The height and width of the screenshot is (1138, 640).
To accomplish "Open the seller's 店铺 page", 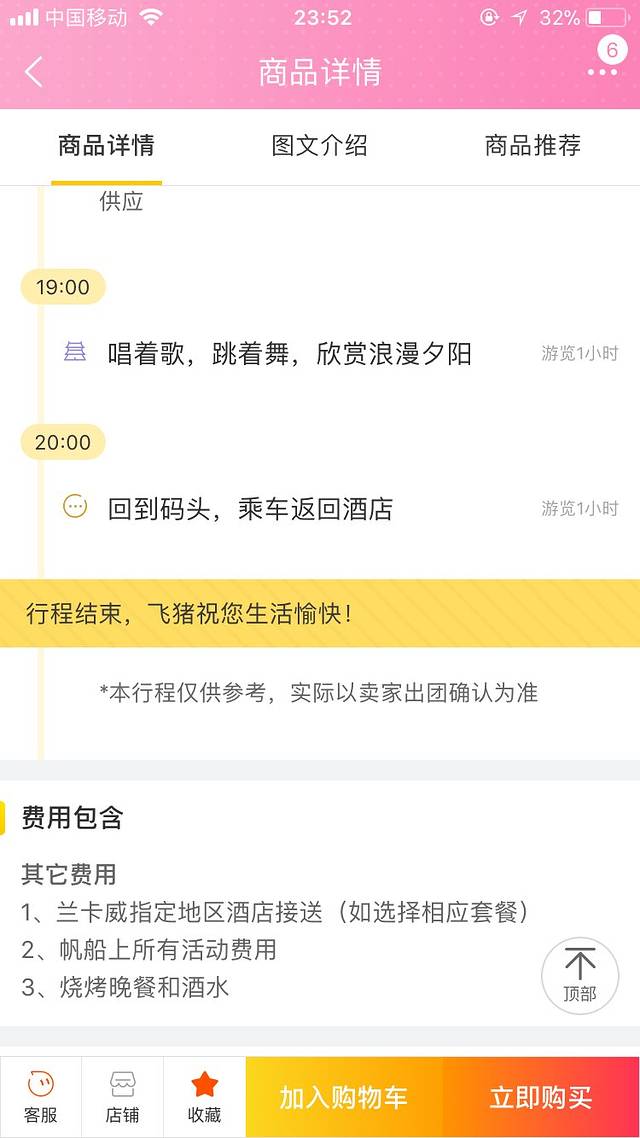I will (x=122, y=1097).
